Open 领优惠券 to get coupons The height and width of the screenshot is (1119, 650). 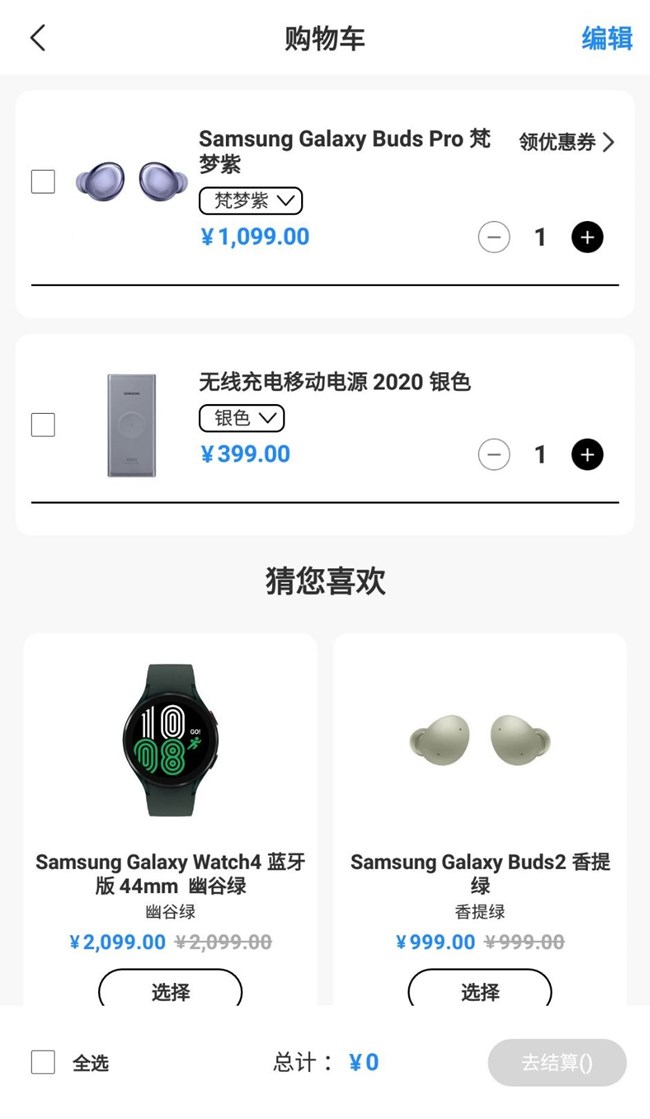566,142
